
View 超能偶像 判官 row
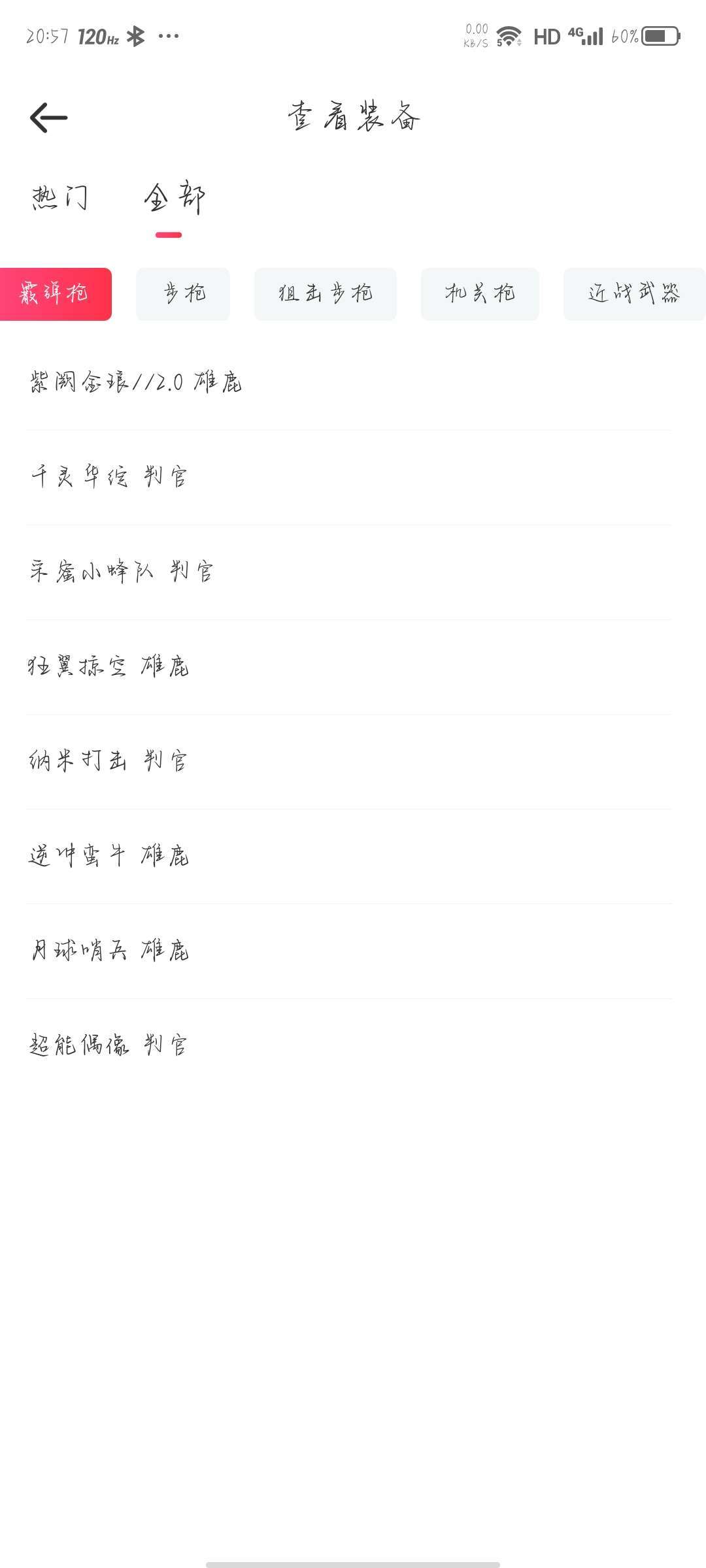click(x=349, y=1046)
